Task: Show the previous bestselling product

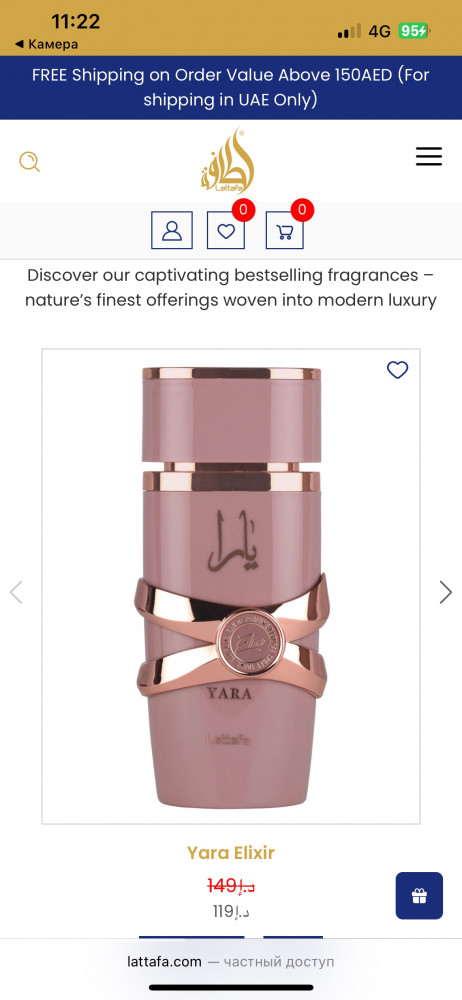Action: pos(16,592)
